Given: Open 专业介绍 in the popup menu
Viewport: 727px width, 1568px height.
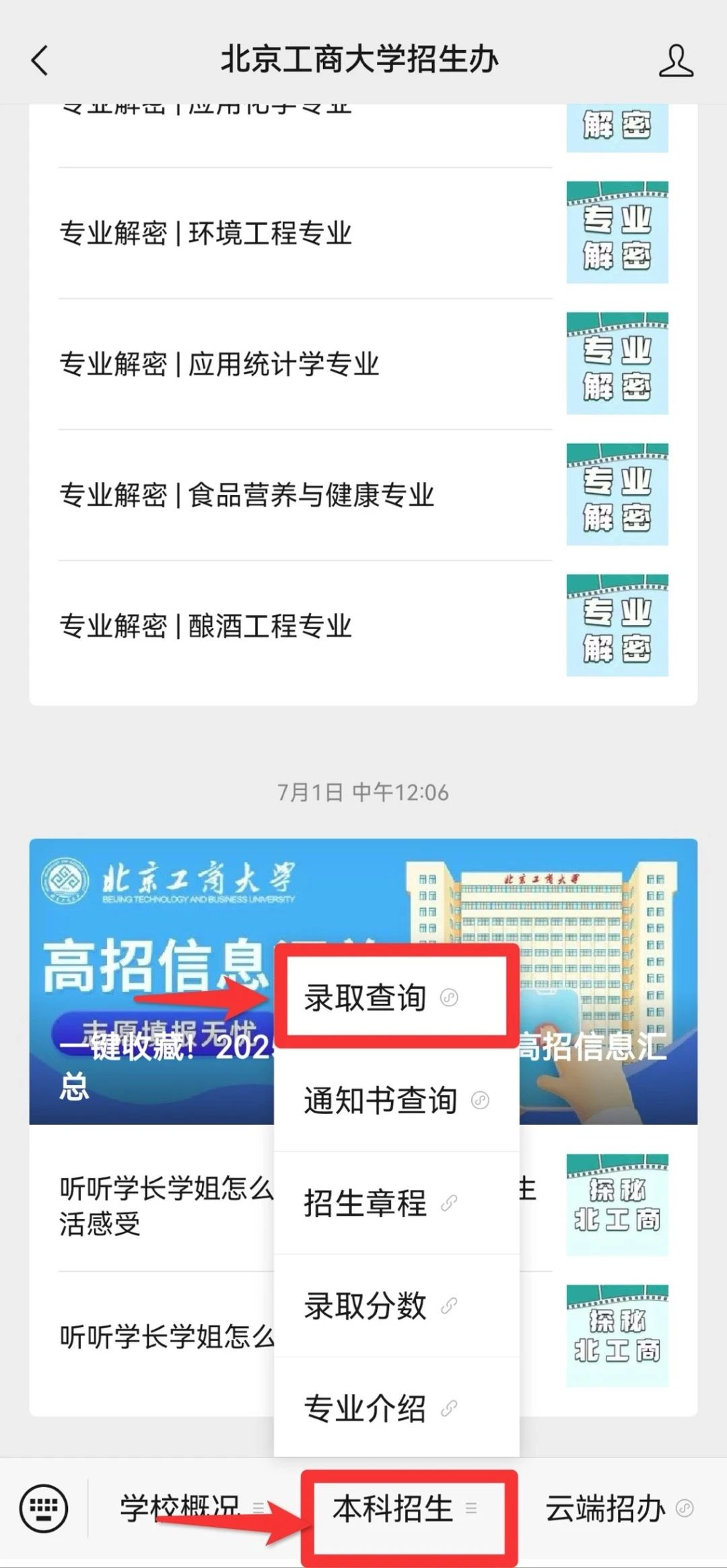Looking at the screenshot, I should coord(396,1408).
